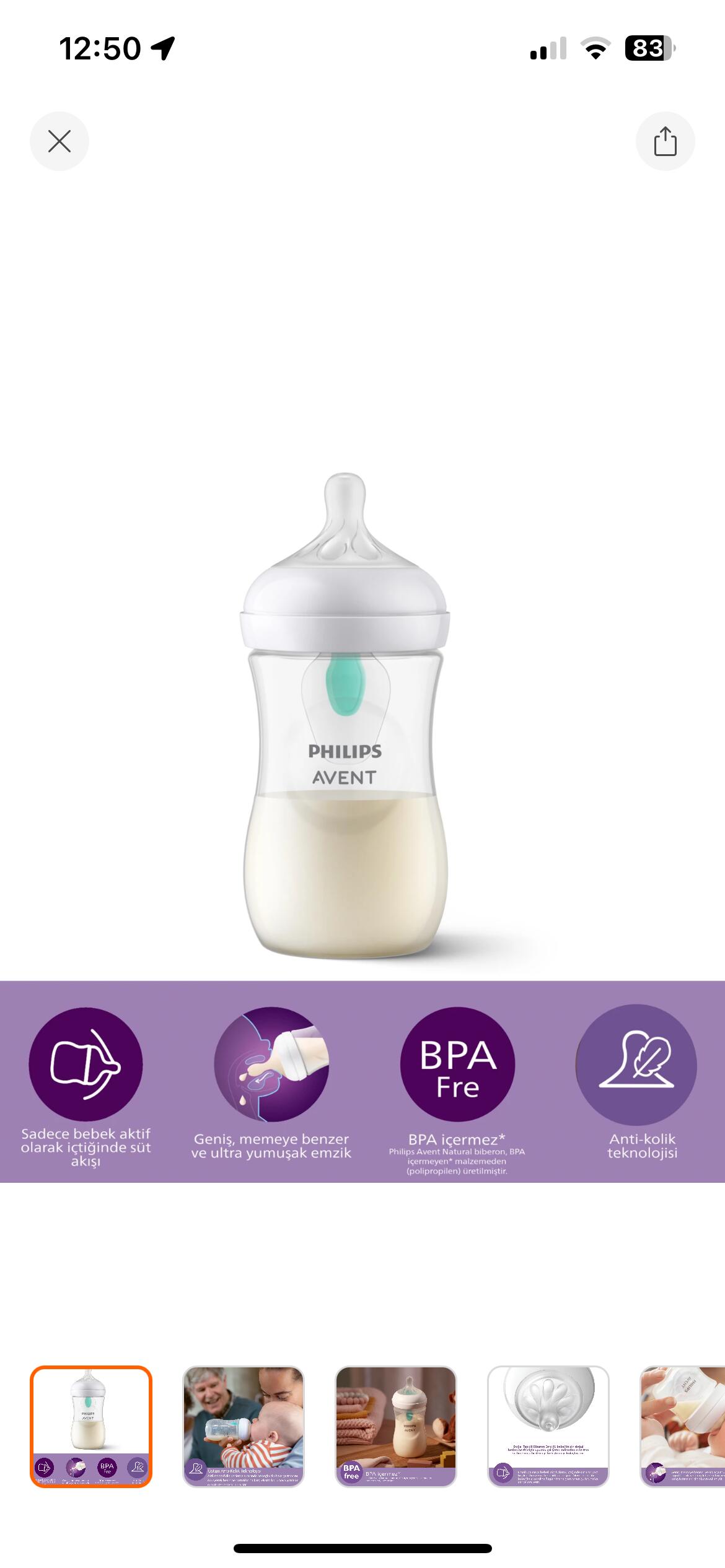View the thumbnail with the BPA free badge

click(x=396, y=1426)
